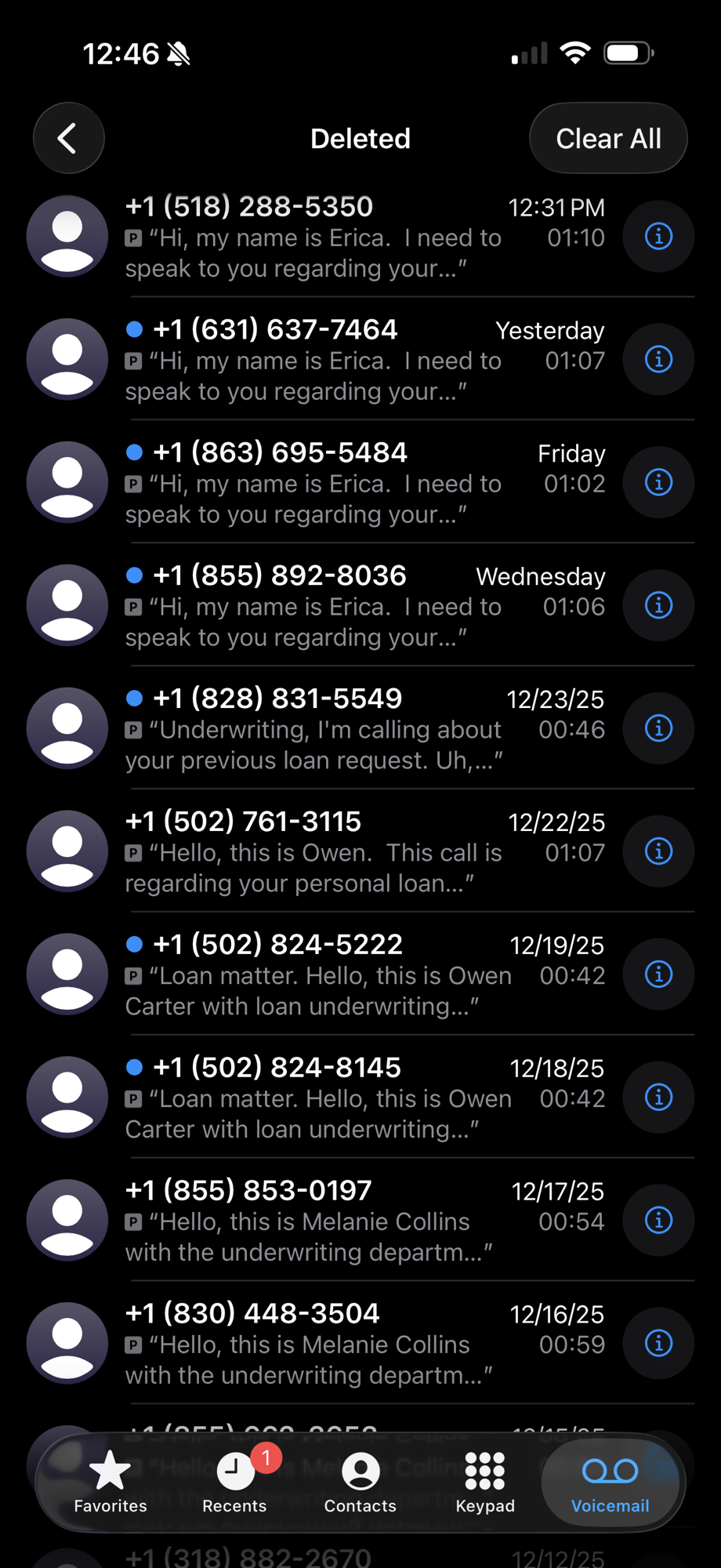721x1568 pixels.
Task: Open voicemail from +1 (502) 761-3115
Action: pyautogui.click(x=313, y=851)
